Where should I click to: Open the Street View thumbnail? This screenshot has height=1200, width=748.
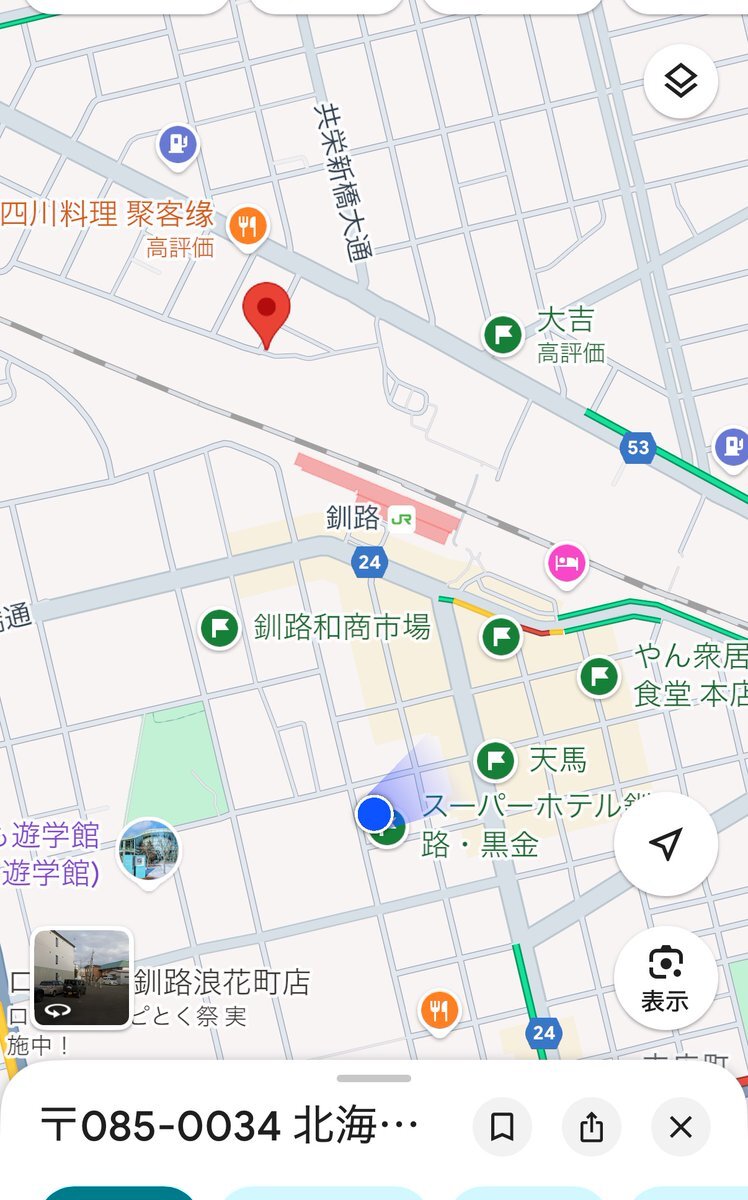click(x=82, y=977)
